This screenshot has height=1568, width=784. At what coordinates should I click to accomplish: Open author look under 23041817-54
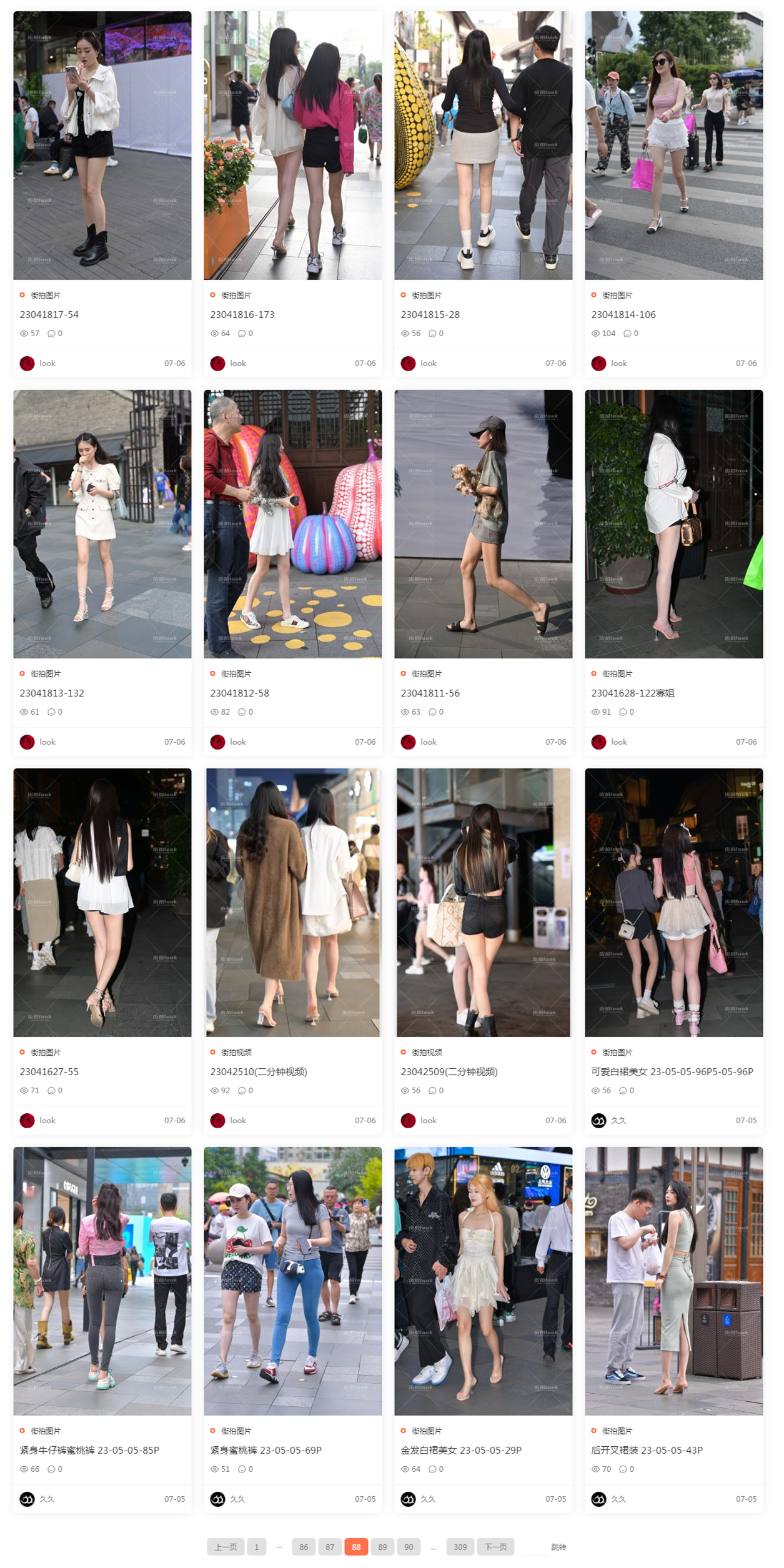[47, 364]
